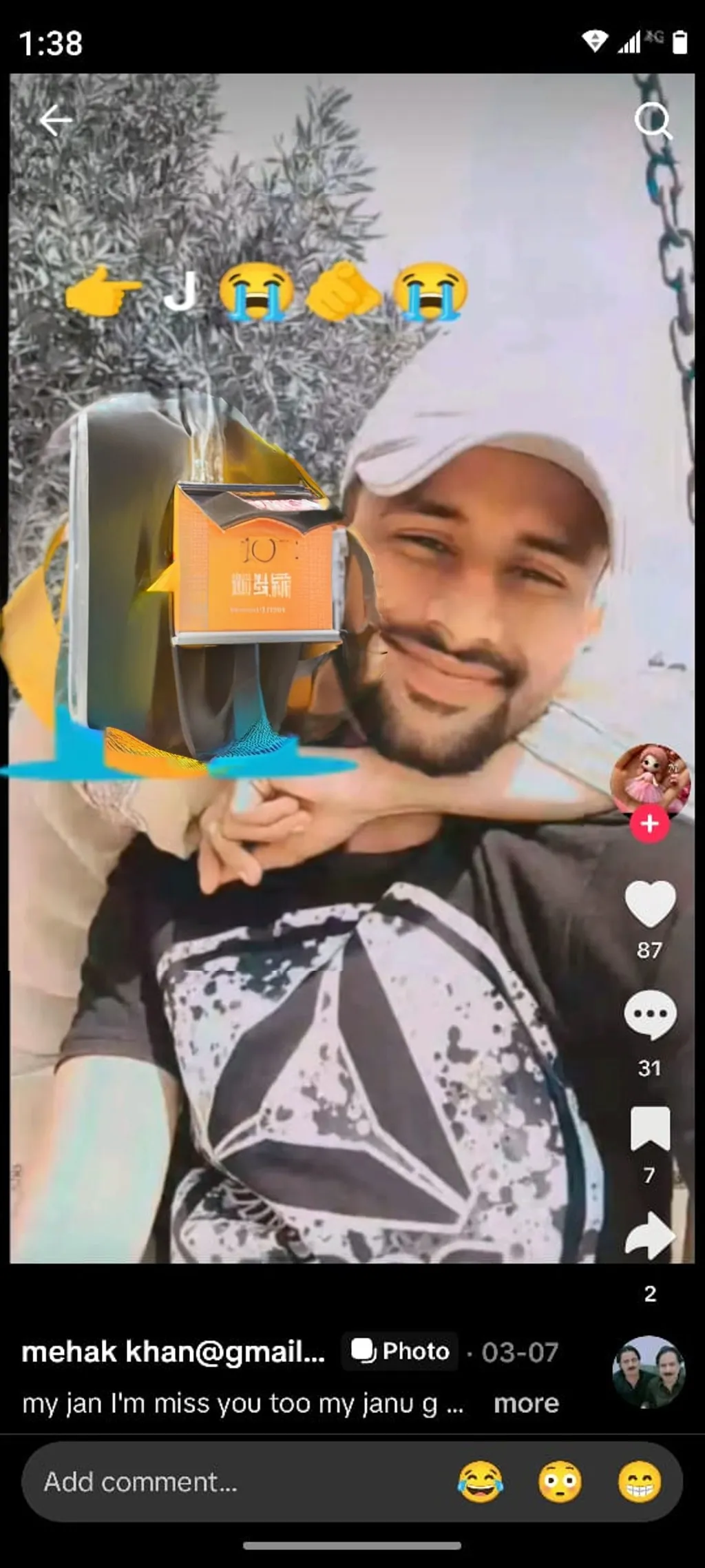The height and width of the screenshot is (1568, 705).
Task: Focus the Add comment field
Action: pos(234,1482)
